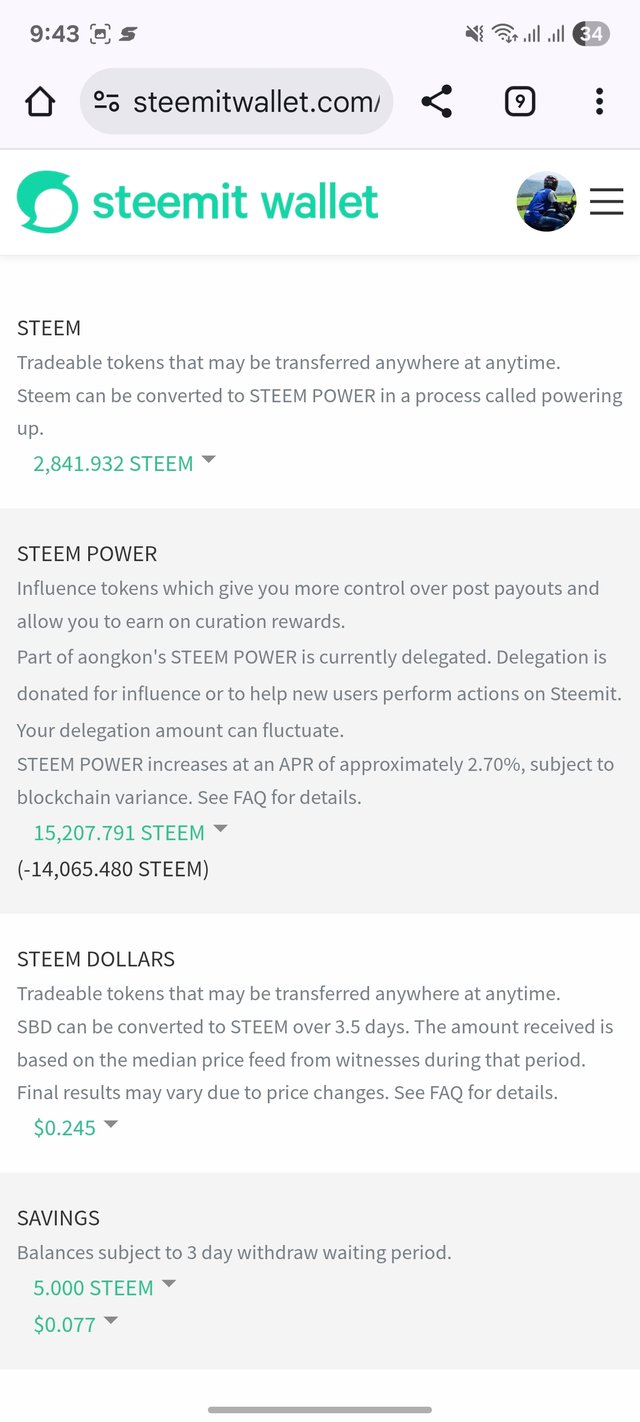Share this page

[x=436, y=101]
